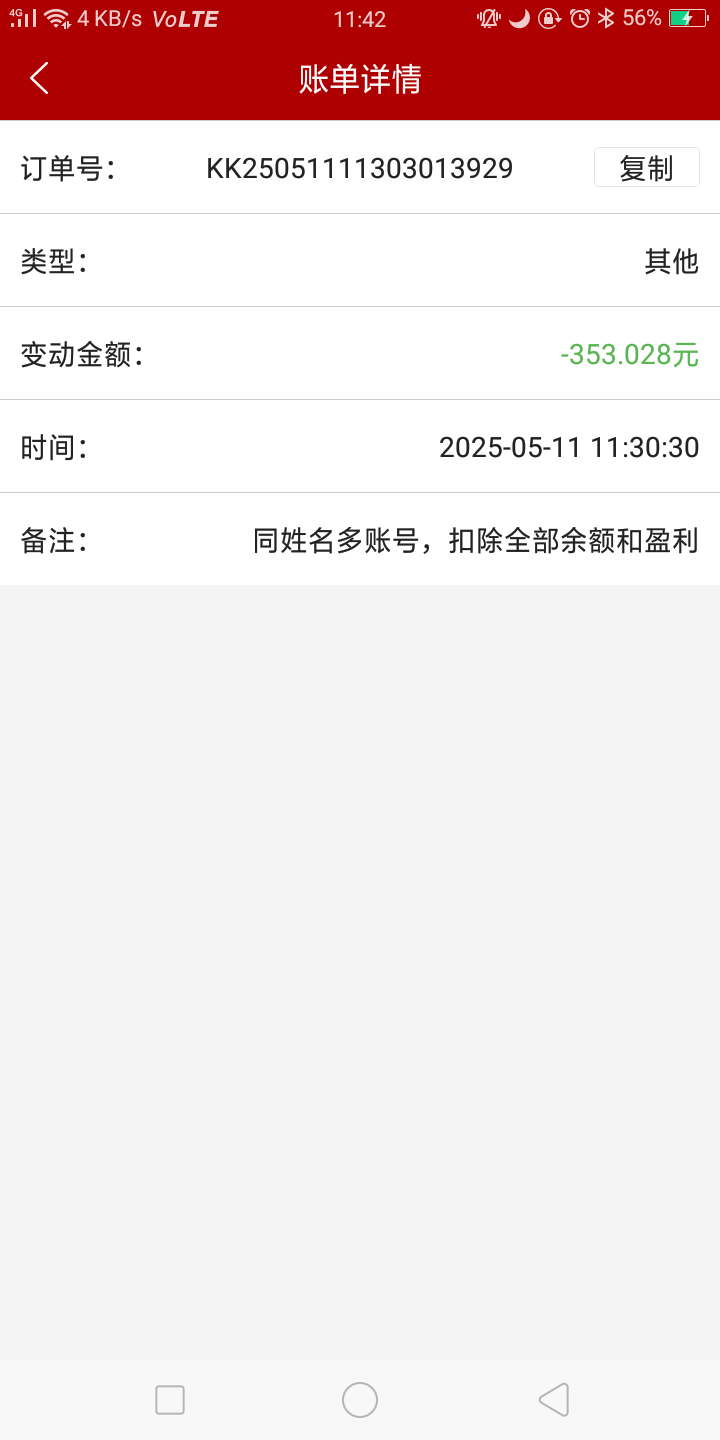Image resolution: width=720 pixels, height=1440 pixels.
Task: Go to the home screen via circle button
Action: [360, 1400]
